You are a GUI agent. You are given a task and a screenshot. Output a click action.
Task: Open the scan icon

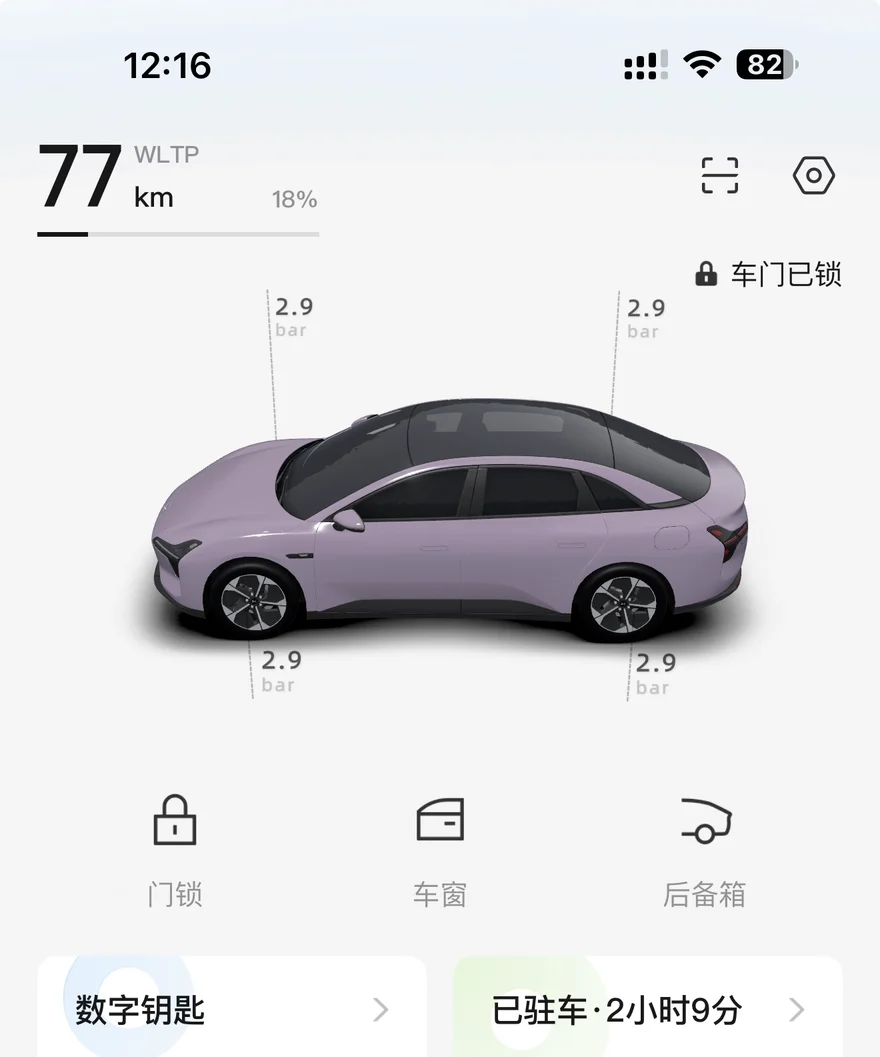click(x=720, y=175)
